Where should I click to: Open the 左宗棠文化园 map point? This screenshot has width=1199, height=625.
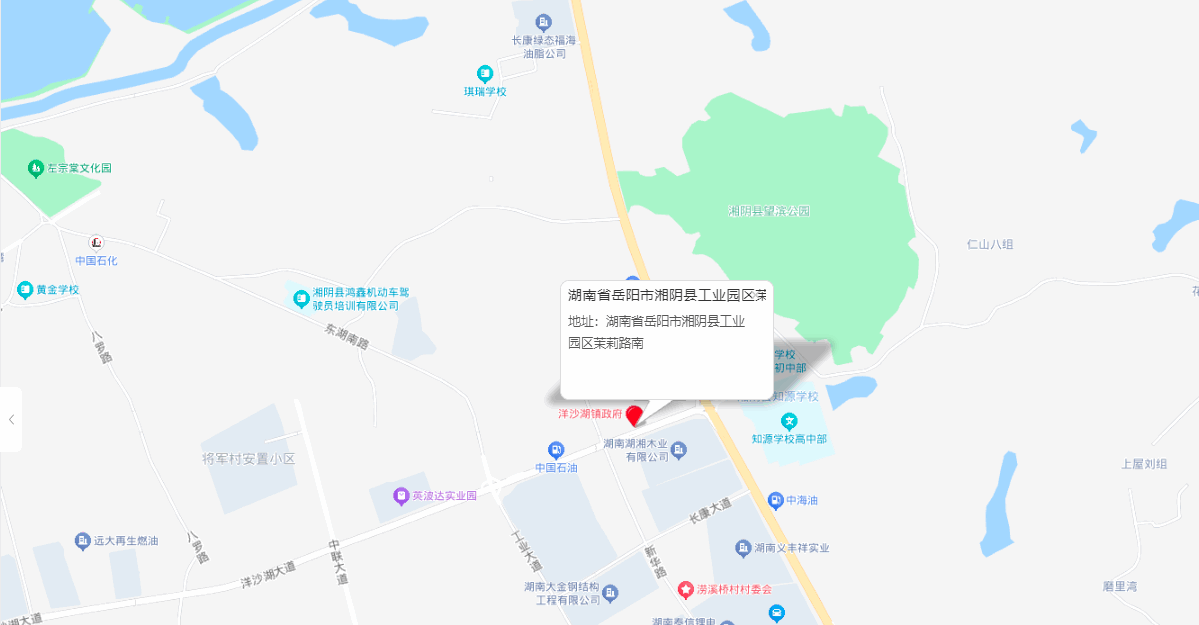click(36, 168)
